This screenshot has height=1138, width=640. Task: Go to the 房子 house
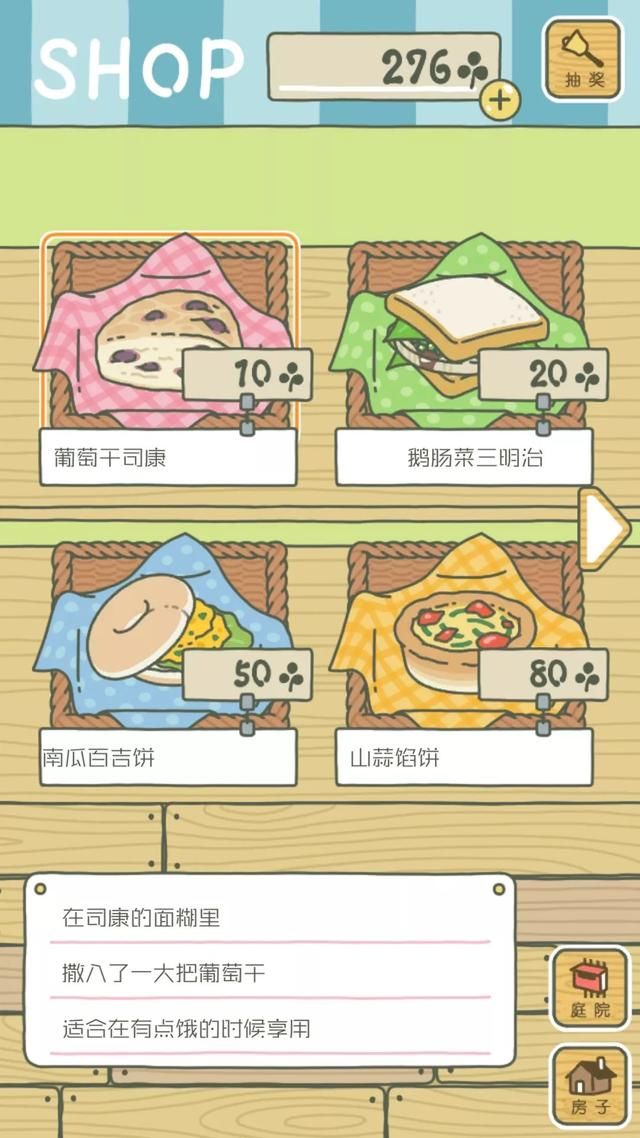click(590, 1085)
